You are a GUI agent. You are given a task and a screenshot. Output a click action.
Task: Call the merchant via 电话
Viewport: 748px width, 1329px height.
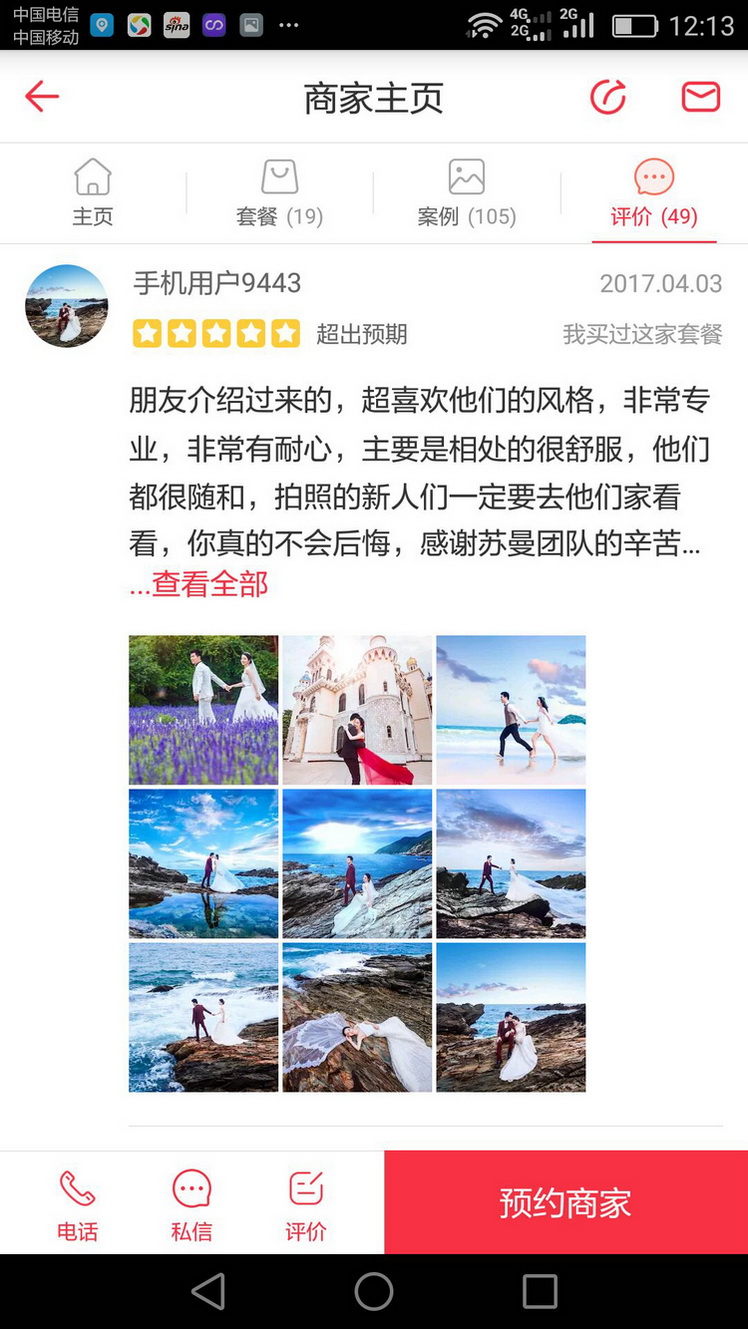tap(77, 1204)
